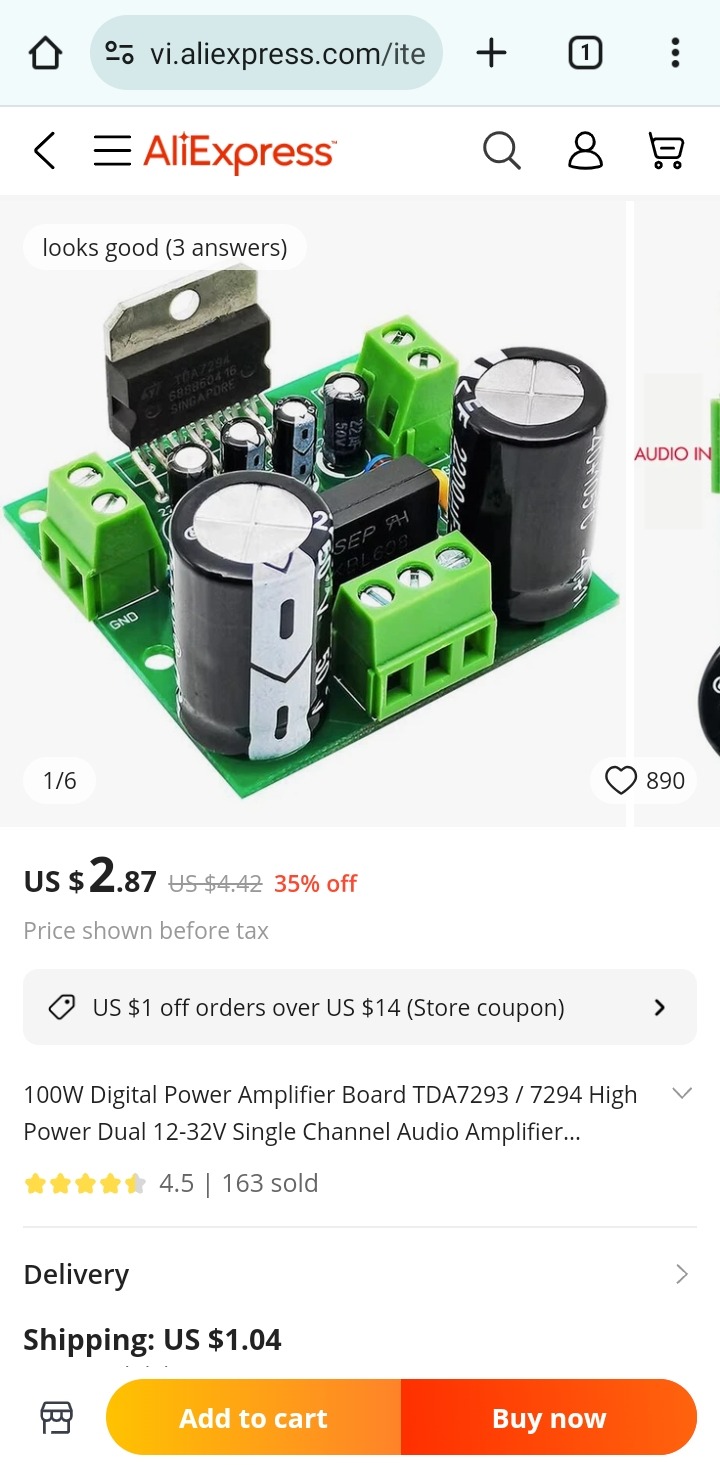Open the tab switcher
This screenshot has height=1465, width=720.
(x=585, y=53)
